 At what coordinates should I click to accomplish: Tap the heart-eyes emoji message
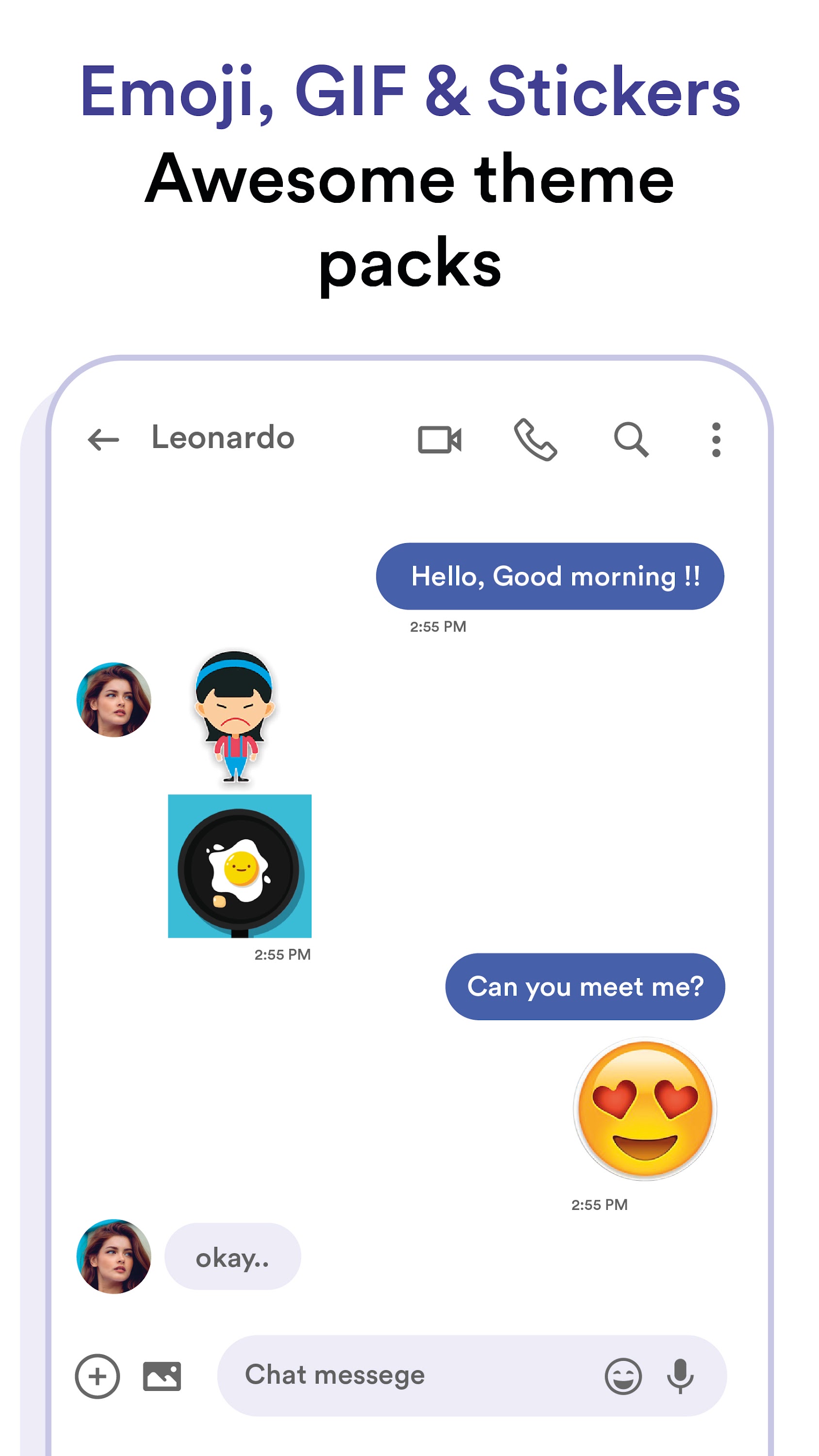coord(644,1109)
